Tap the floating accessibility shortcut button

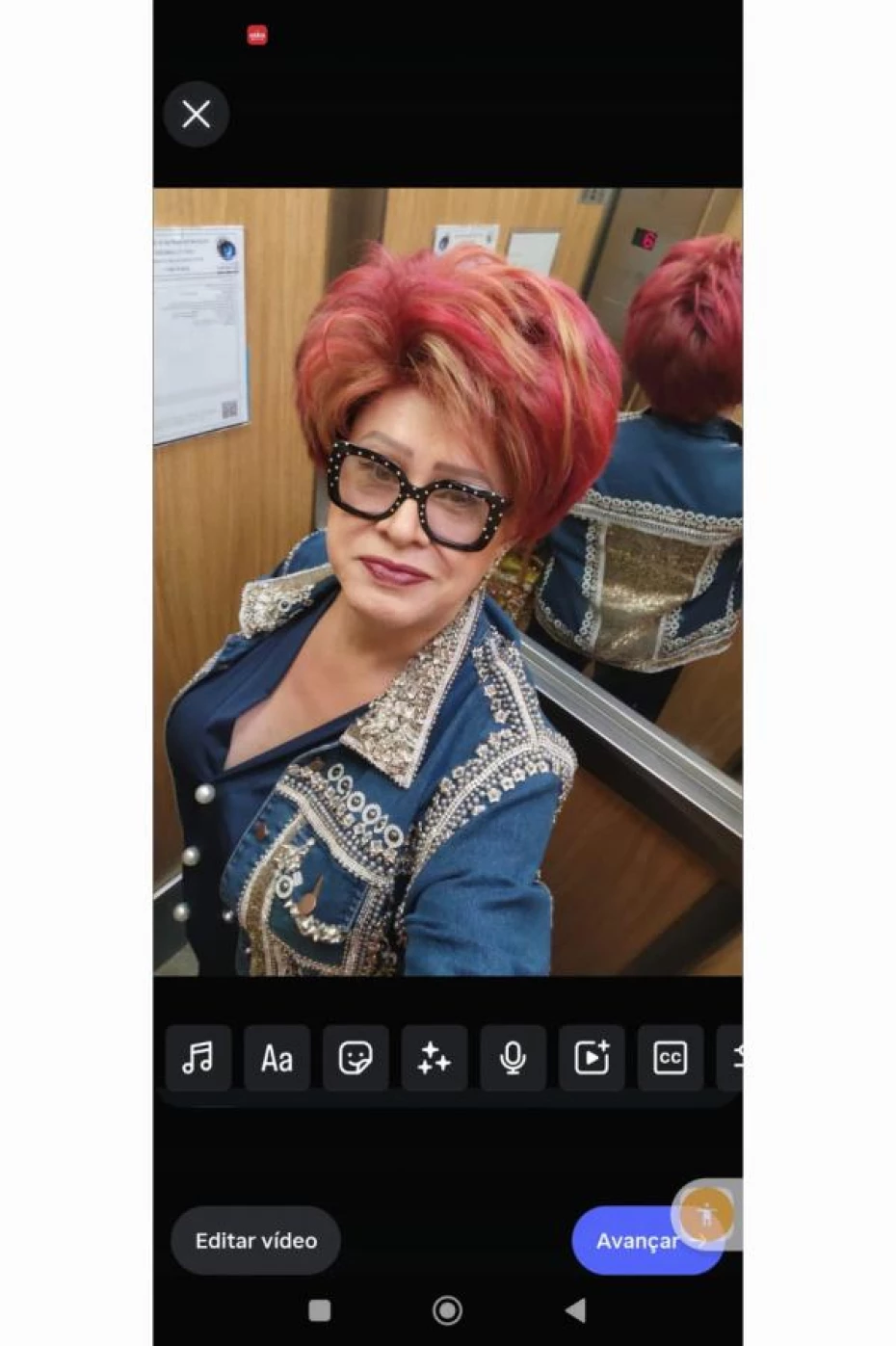click(708, 1212)
